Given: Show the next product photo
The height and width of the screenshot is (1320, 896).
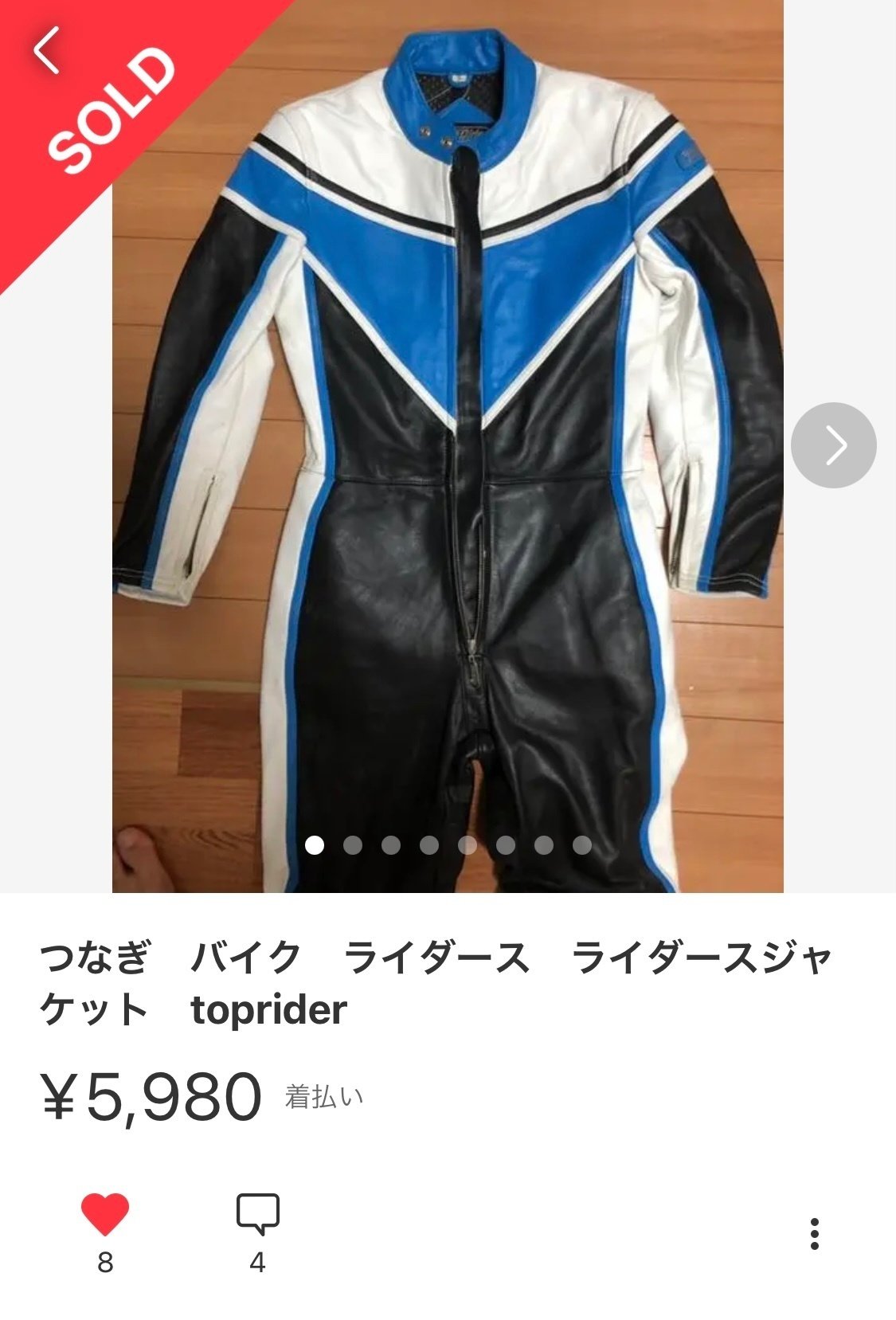Looking at the screenshot, I should click(x=833, y=445).
